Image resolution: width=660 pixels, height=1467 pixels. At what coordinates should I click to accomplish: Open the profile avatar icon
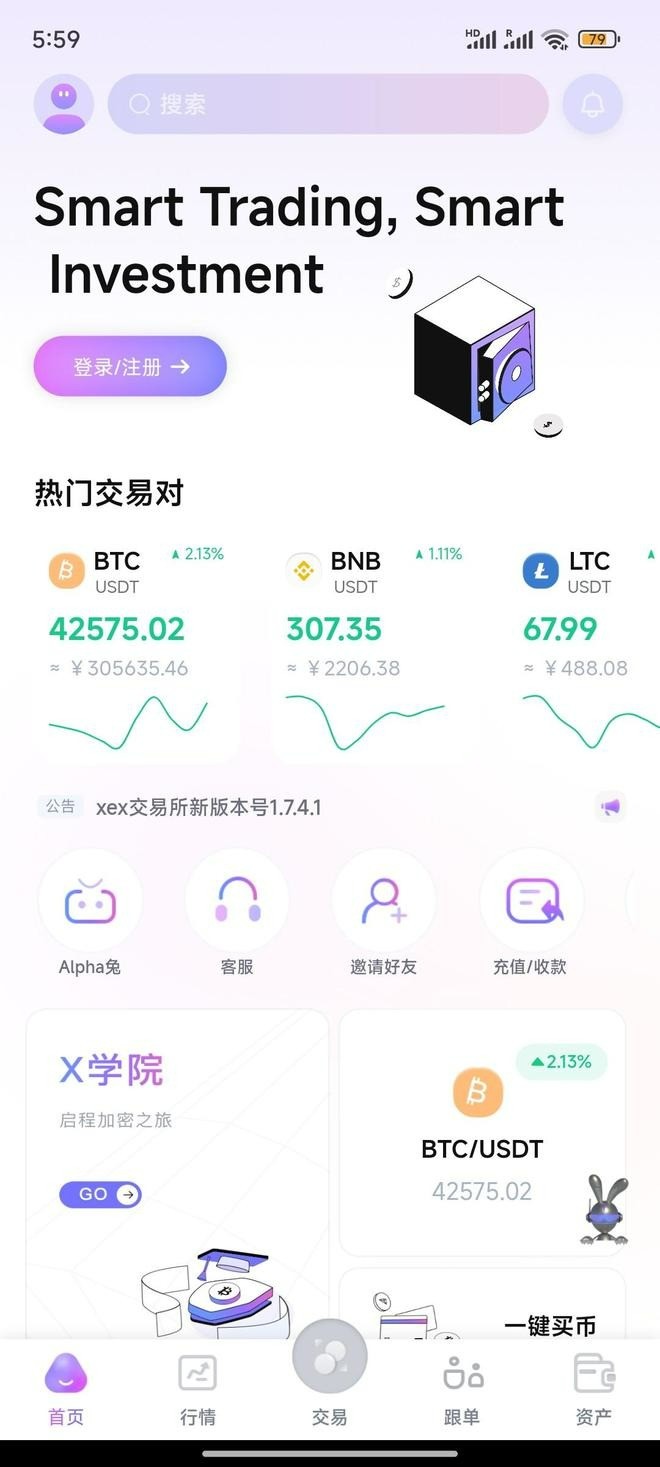[64, 104]
